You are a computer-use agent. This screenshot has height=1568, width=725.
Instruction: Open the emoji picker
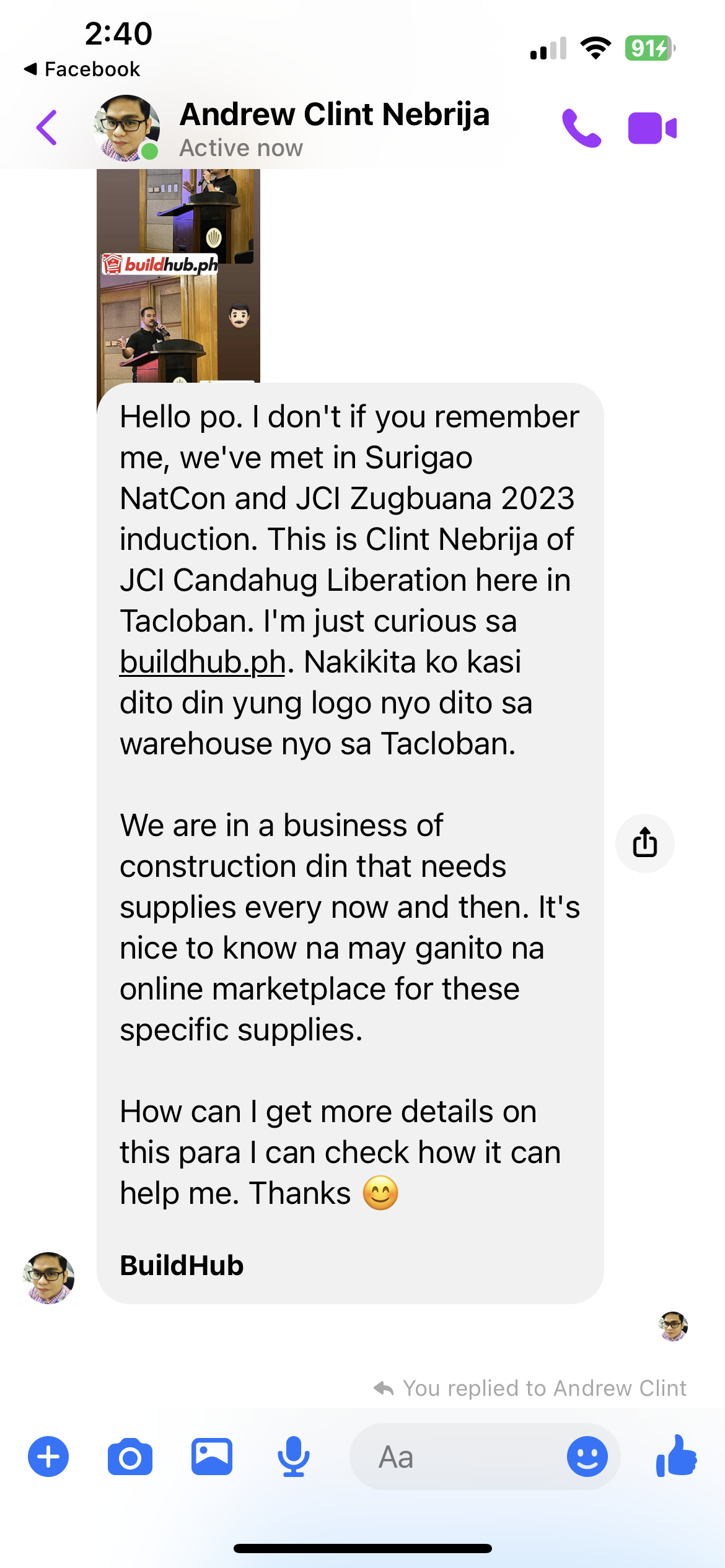pos(587,1456)
